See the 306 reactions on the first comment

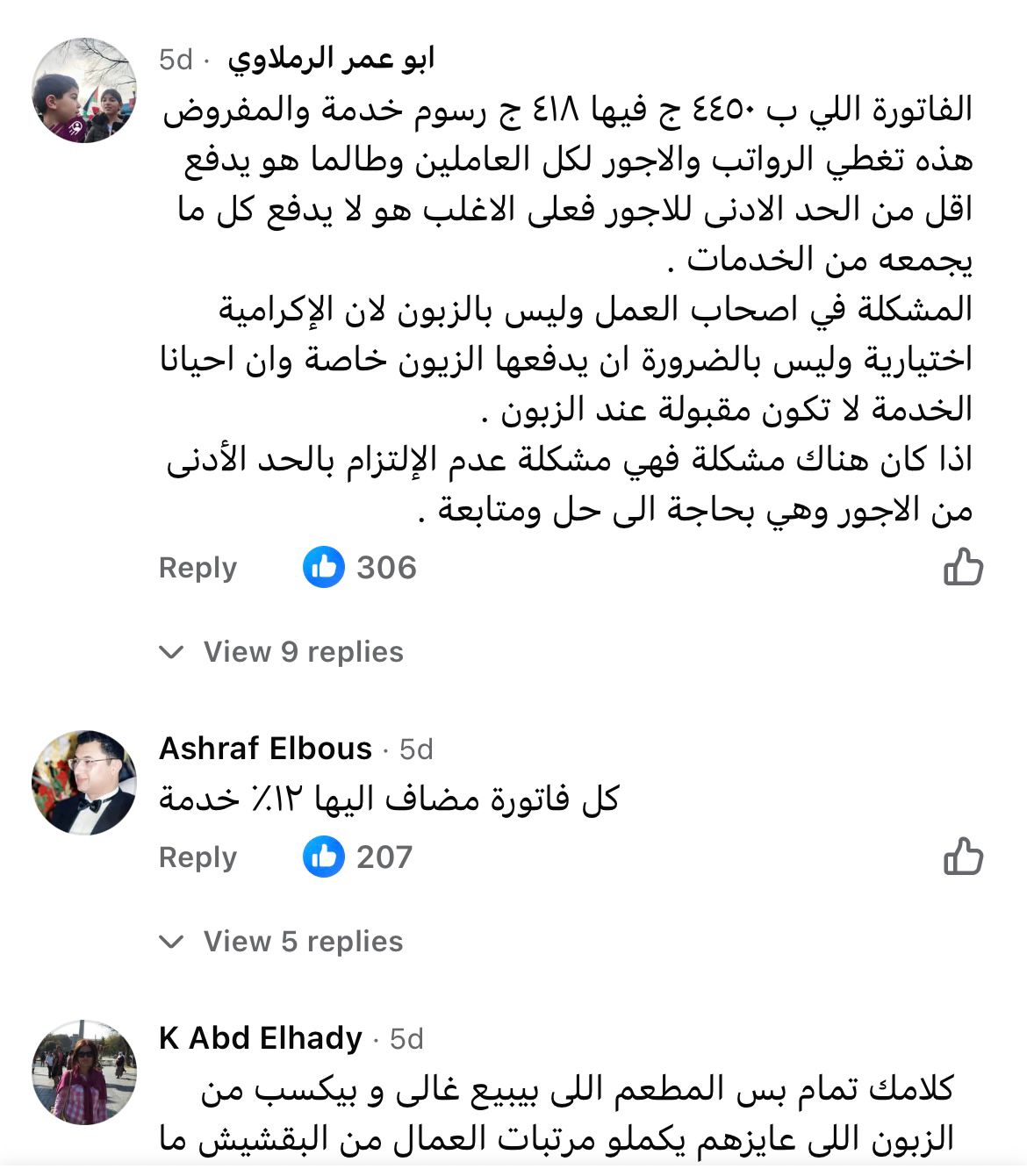pyautogui.click(x=360, y=567)
